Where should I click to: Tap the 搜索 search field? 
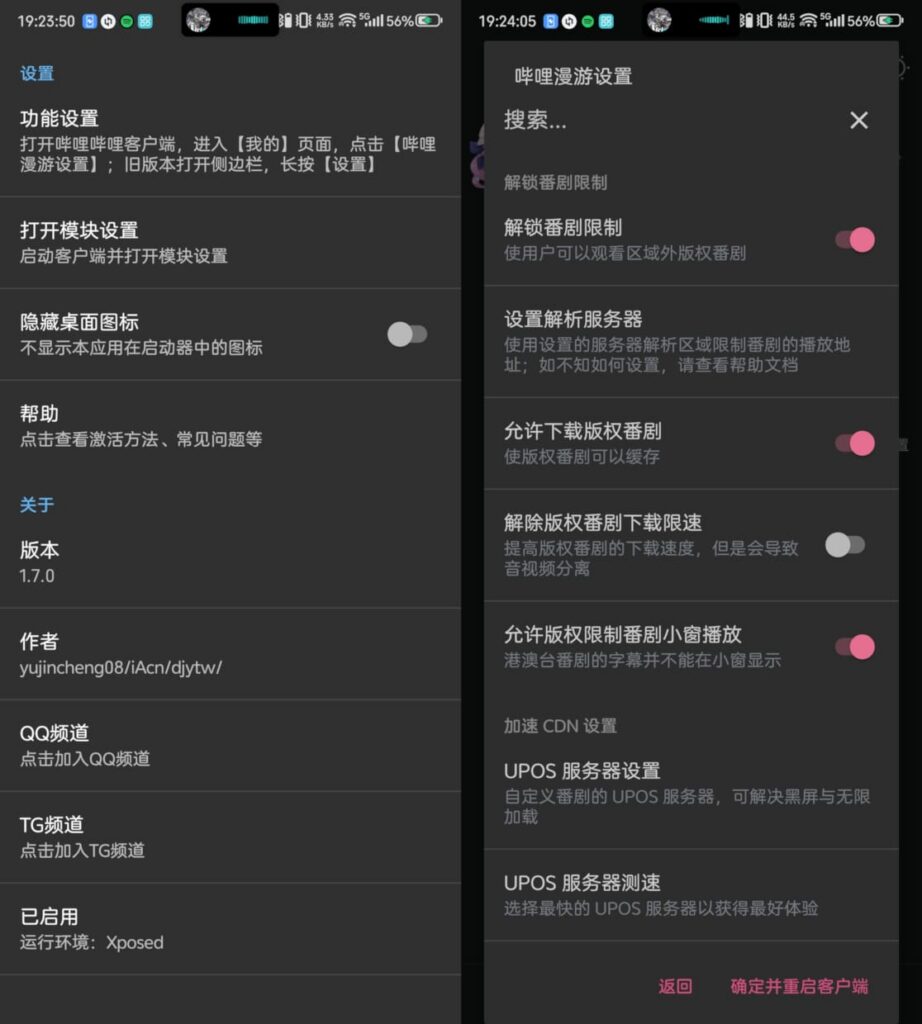[x=660, y=121]
